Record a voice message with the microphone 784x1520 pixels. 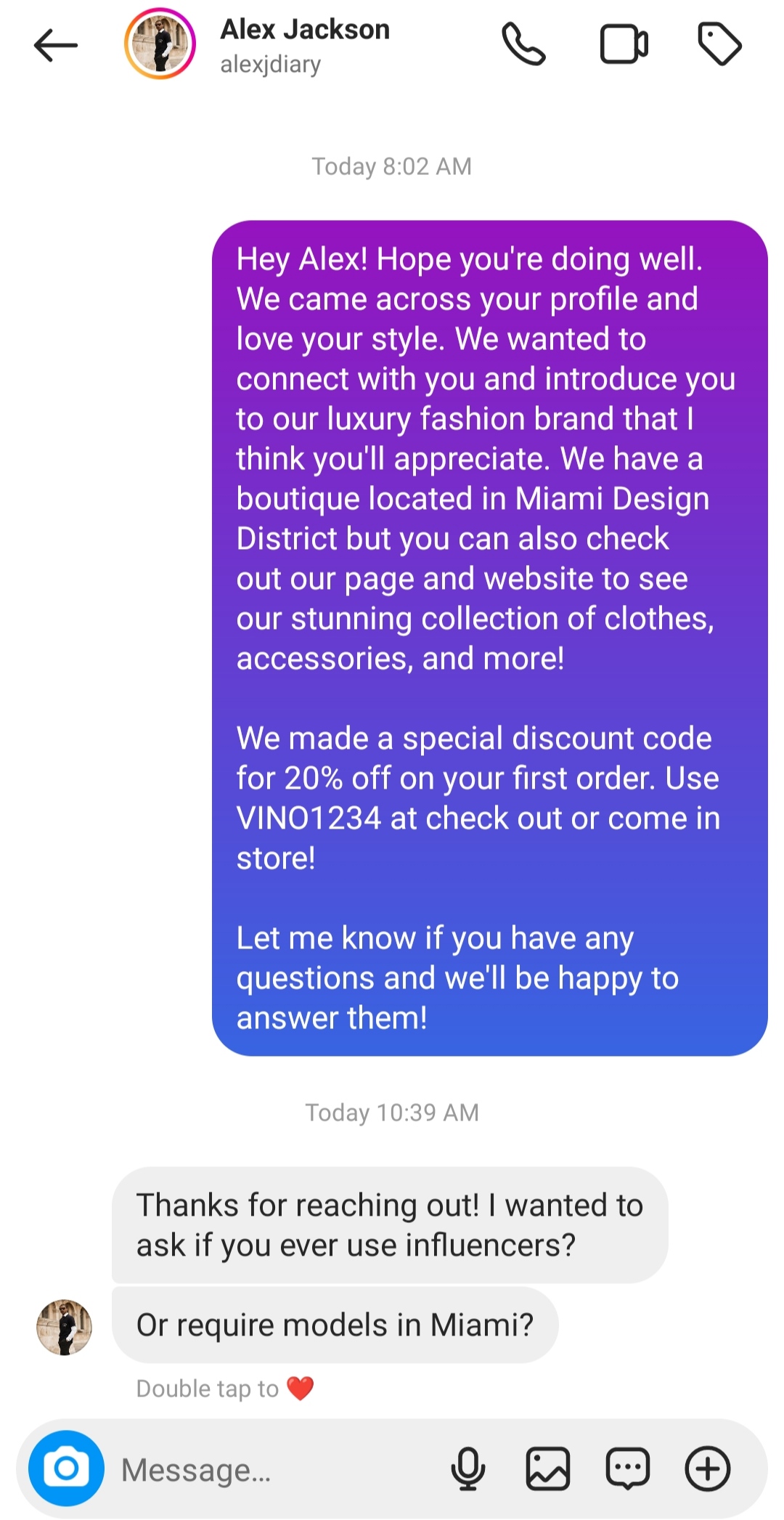click(468, 1468)
